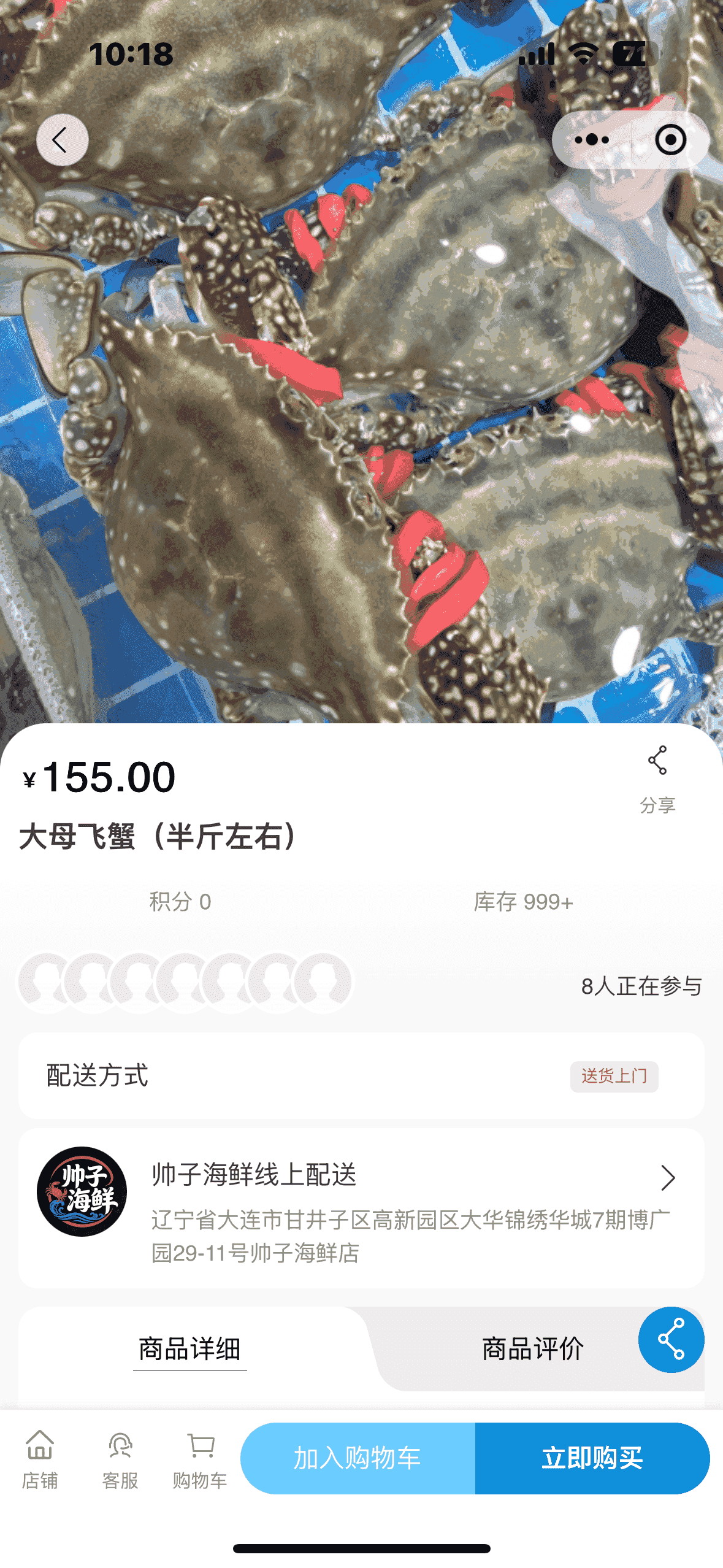Tap the 分享 share icon beside the price
Viewport: 723px width, 1568px height.
click(x=657, y=778)
